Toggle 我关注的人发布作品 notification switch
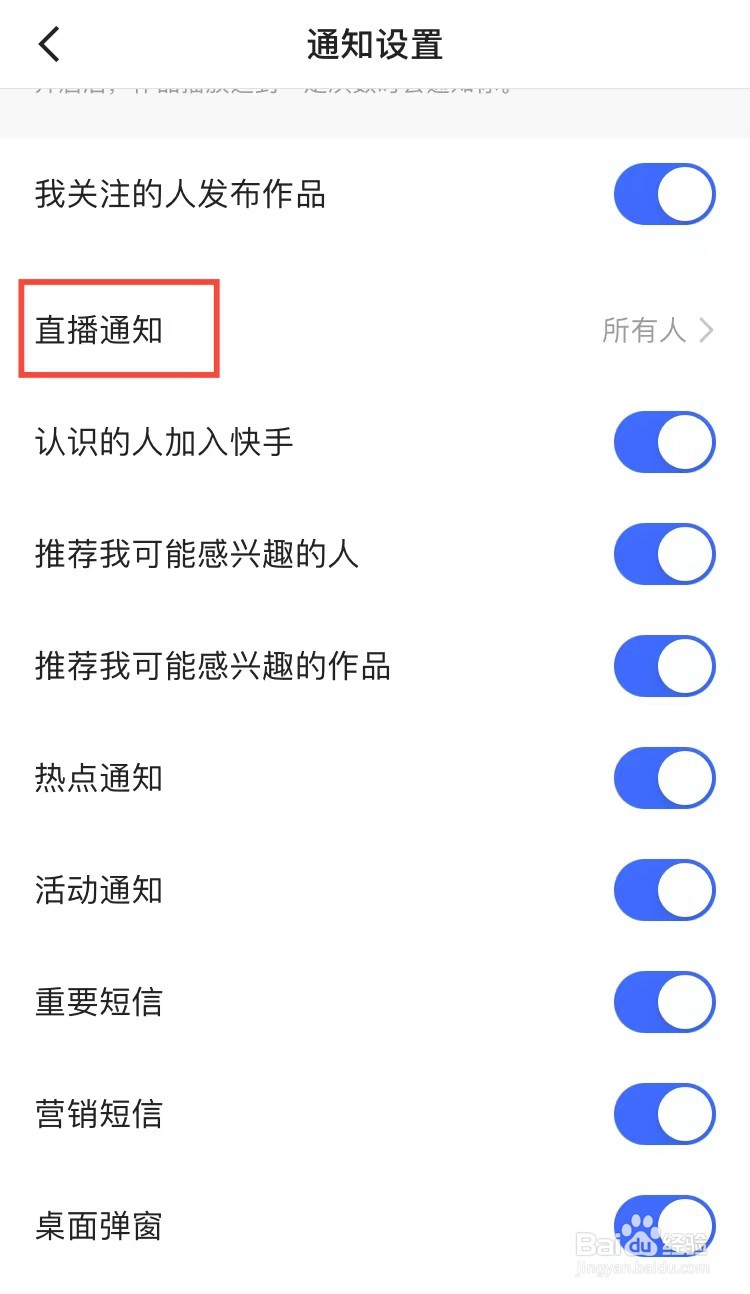Viewport: 750px width, 1294px height. [664, 194]
